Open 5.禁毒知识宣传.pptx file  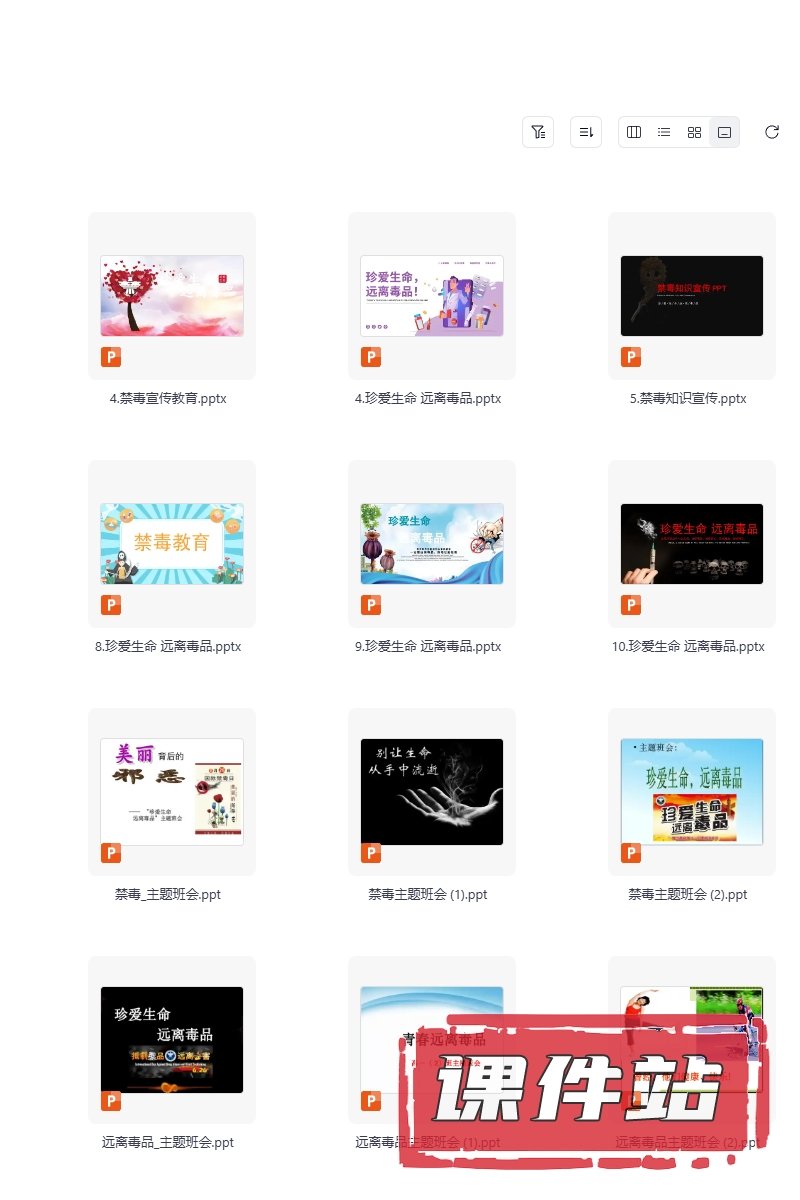coord(692,296)
